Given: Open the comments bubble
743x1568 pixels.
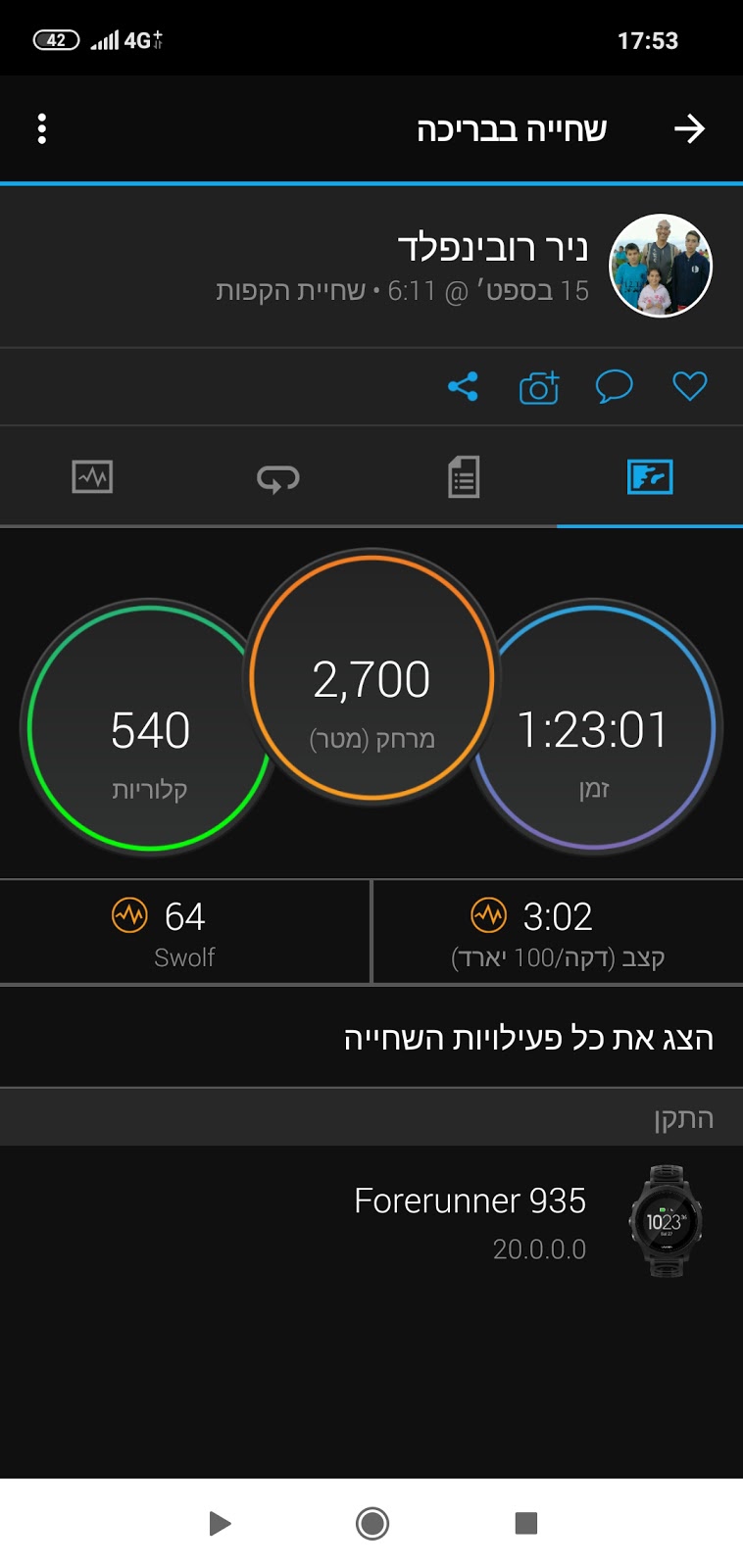Looking at the screenshot, I should [x=614, y=387].
